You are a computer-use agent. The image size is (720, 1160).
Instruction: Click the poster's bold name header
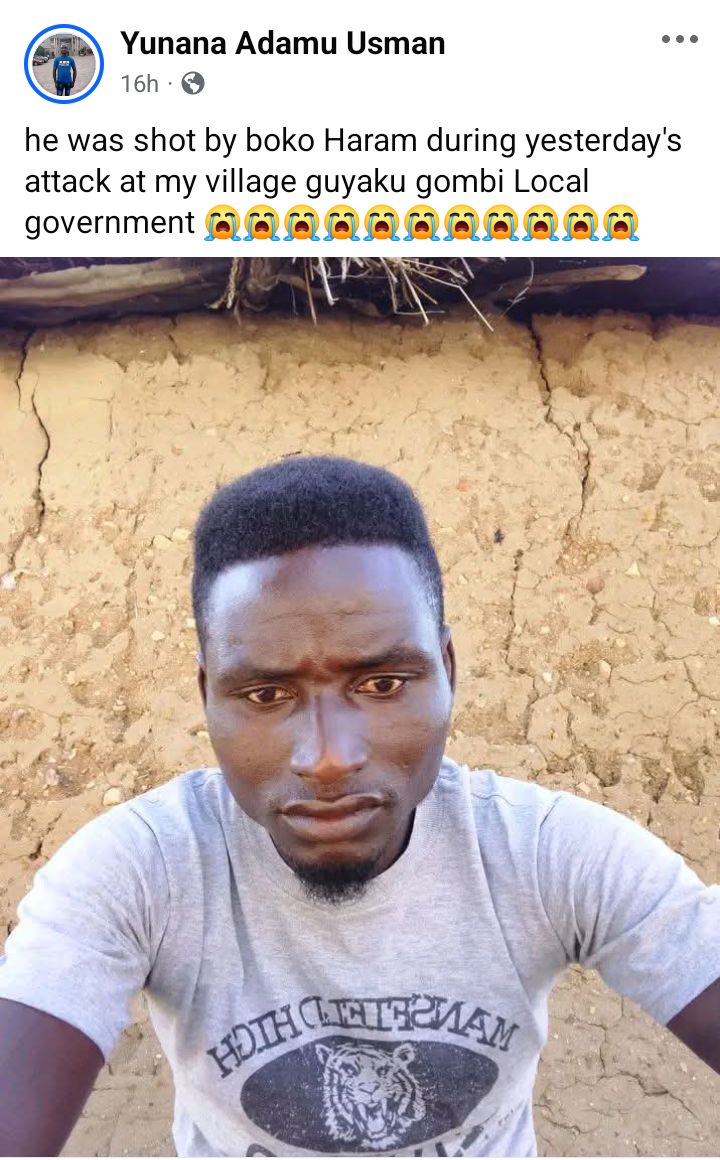[281, 44]
